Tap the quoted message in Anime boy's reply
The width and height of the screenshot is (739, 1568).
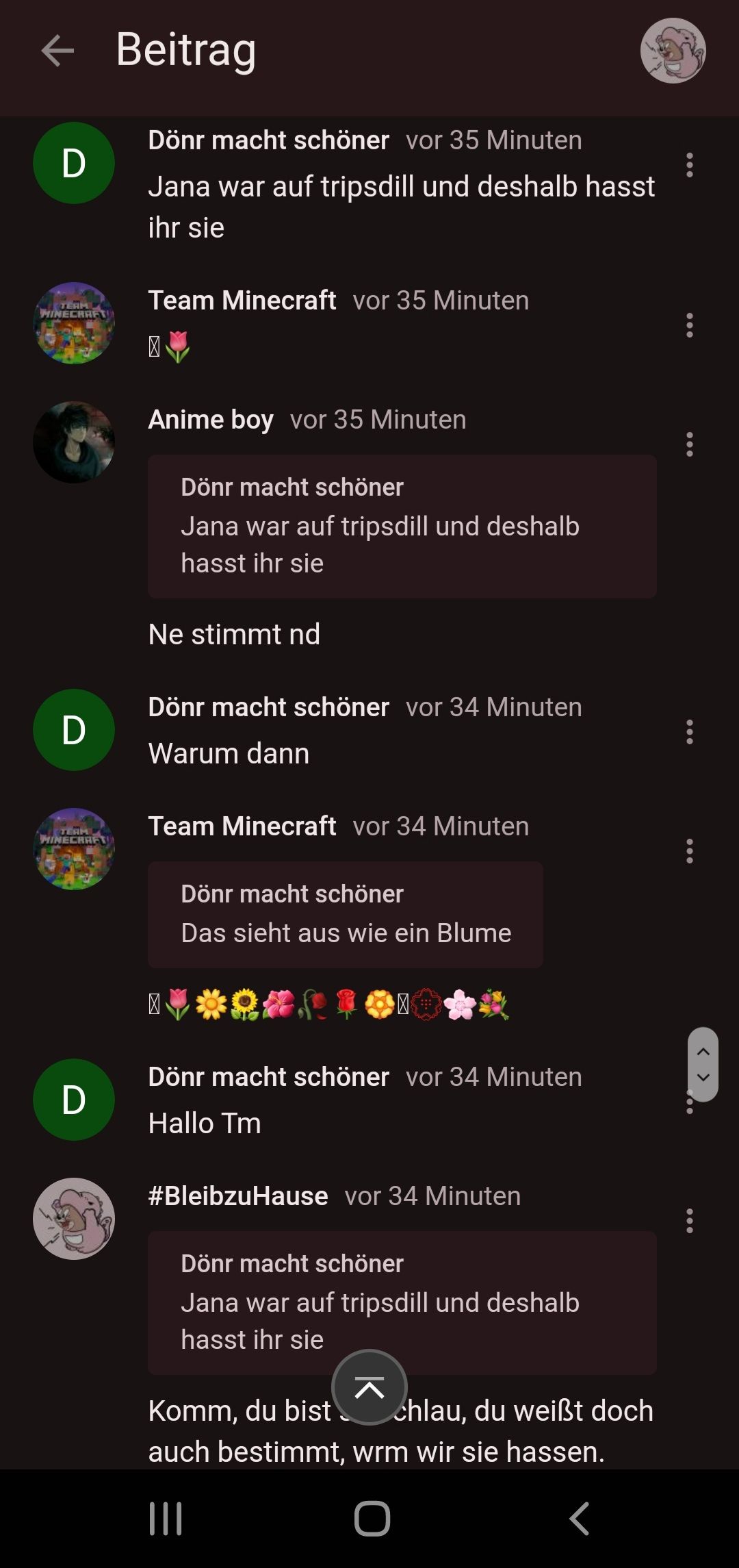tap(402, 526)
